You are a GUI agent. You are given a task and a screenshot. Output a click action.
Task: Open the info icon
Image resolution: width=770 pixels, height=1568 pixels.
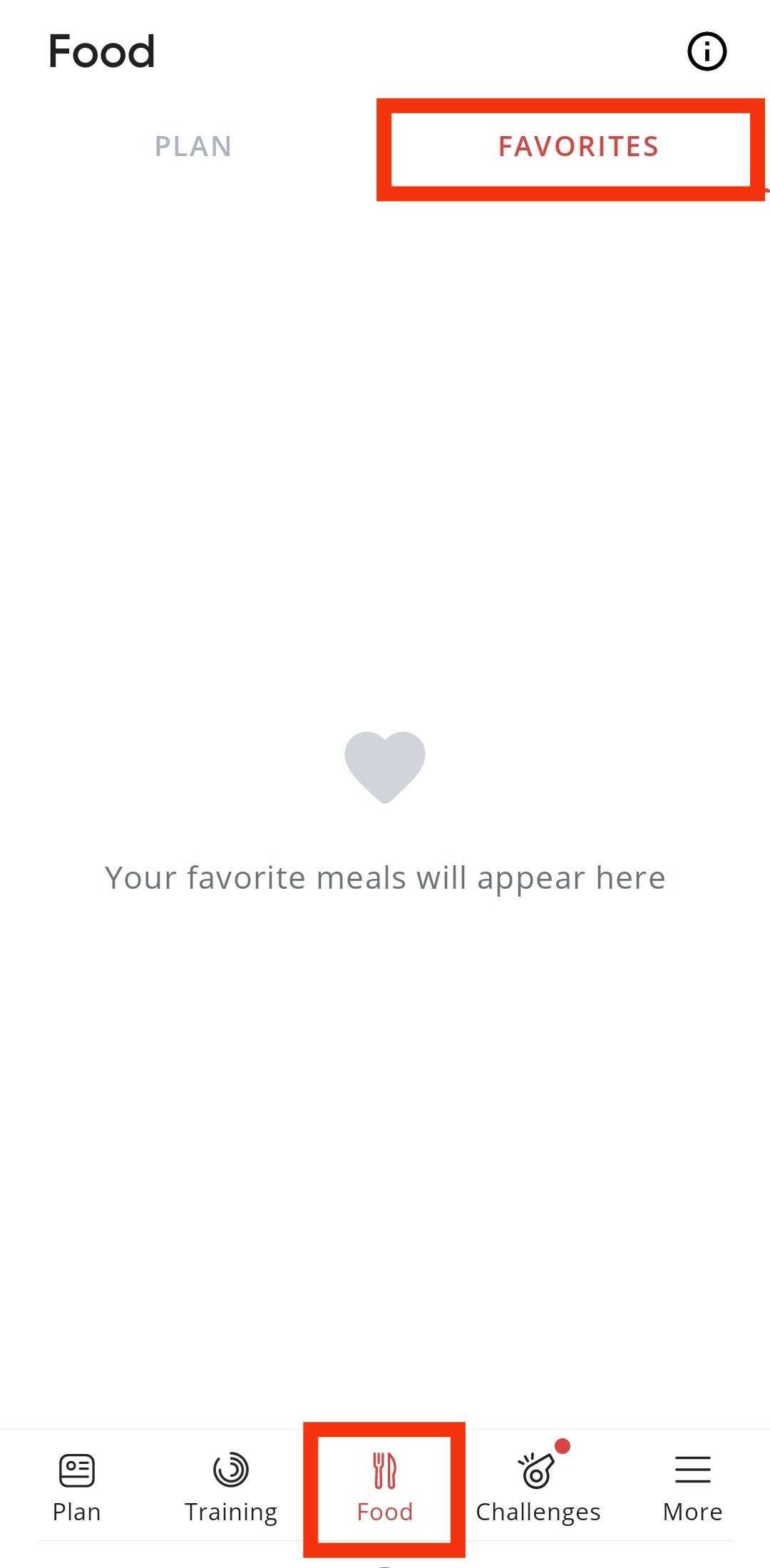(x=707, y=51)
